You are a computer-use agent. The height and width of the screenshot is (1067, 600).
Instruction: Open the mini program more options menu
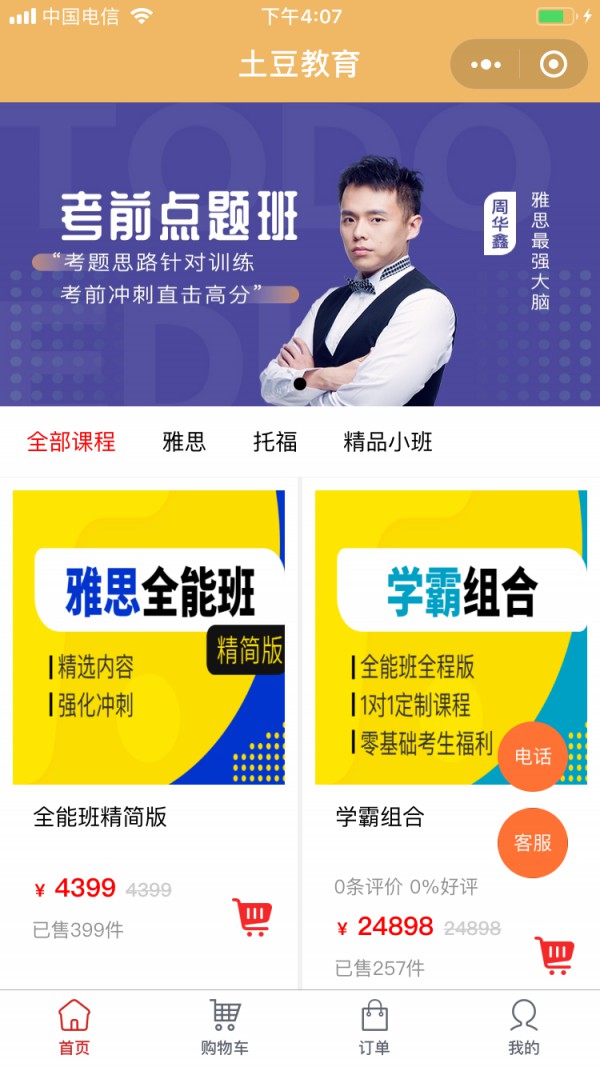[486, 65]
